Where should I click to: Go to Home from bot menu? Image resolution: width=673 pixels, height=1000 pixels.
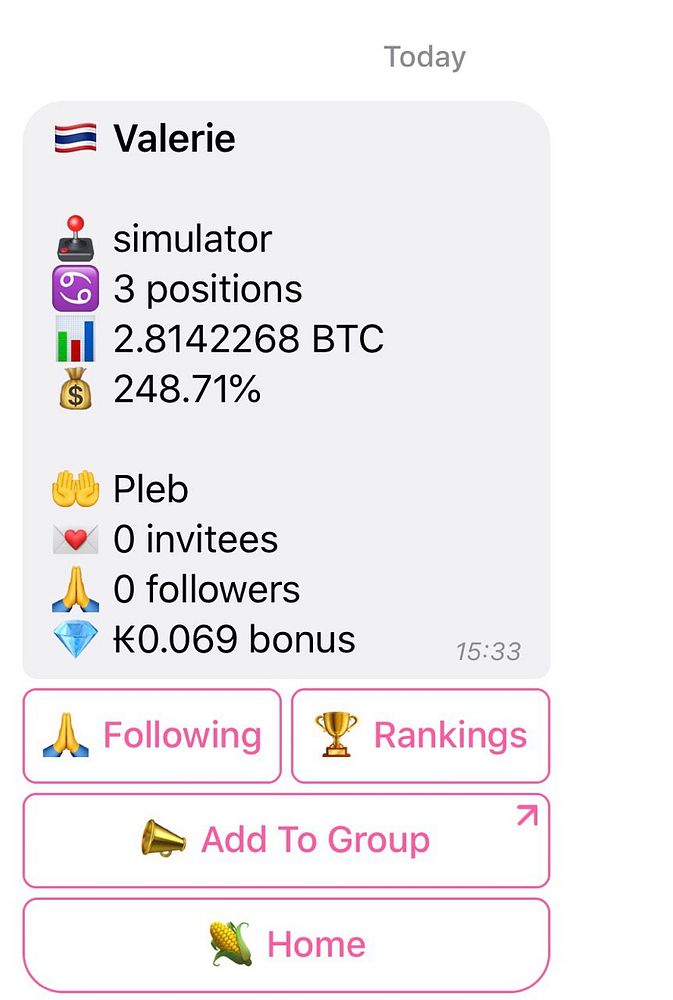286,944
